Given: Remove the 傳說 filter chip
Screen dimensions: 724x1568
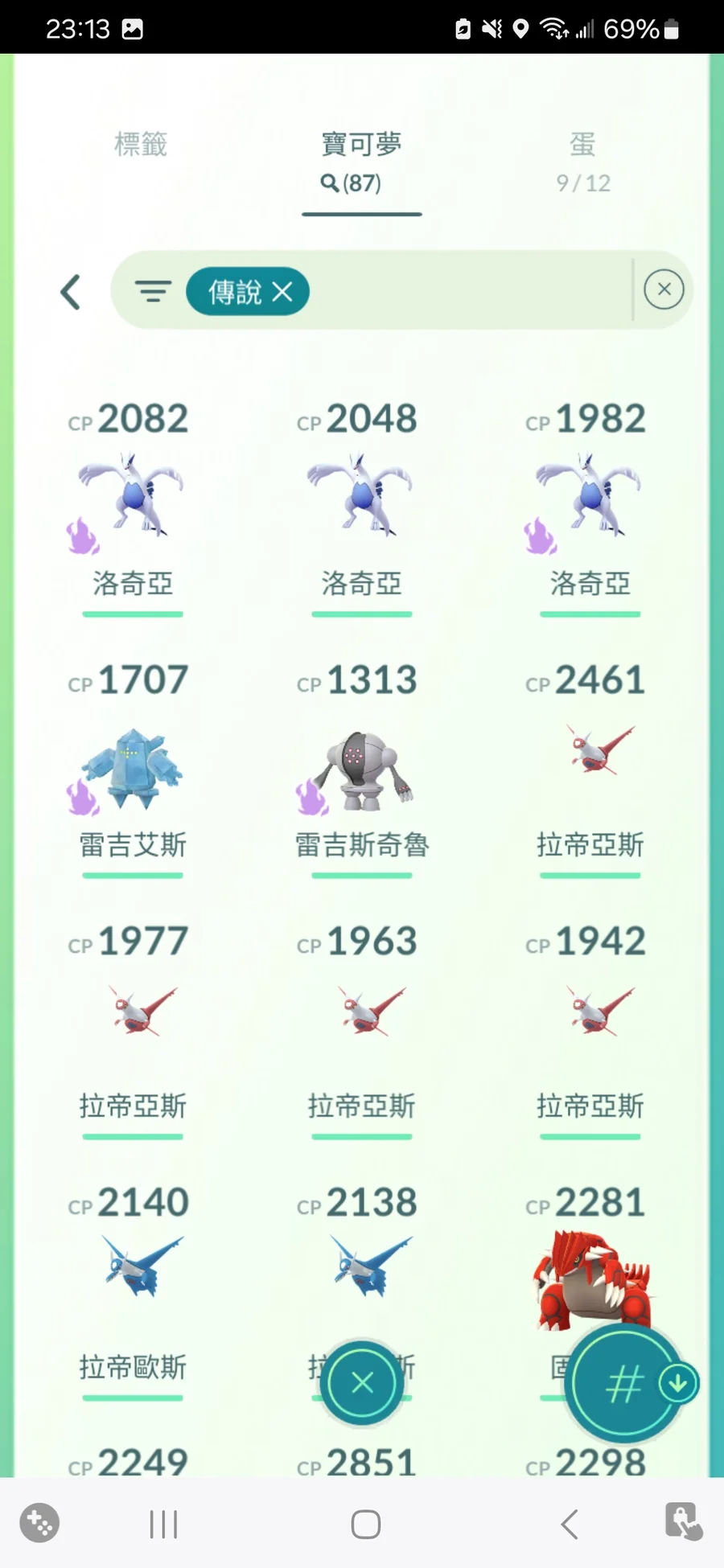Looking at the screenshot, I should pos(282,291).
